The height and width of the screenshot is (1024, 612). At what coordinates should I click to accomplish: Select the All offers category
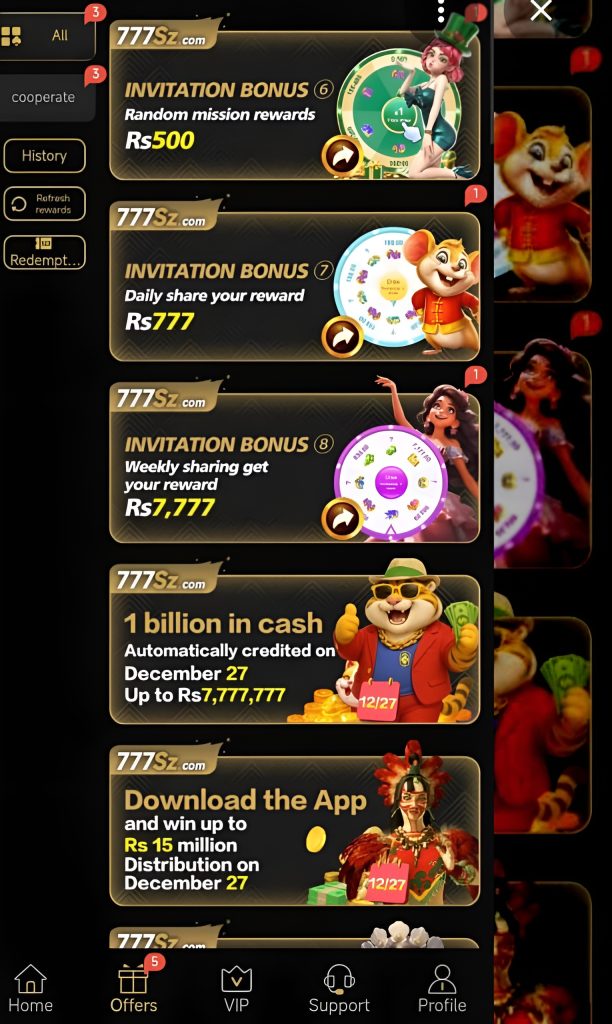pos(46,36)
